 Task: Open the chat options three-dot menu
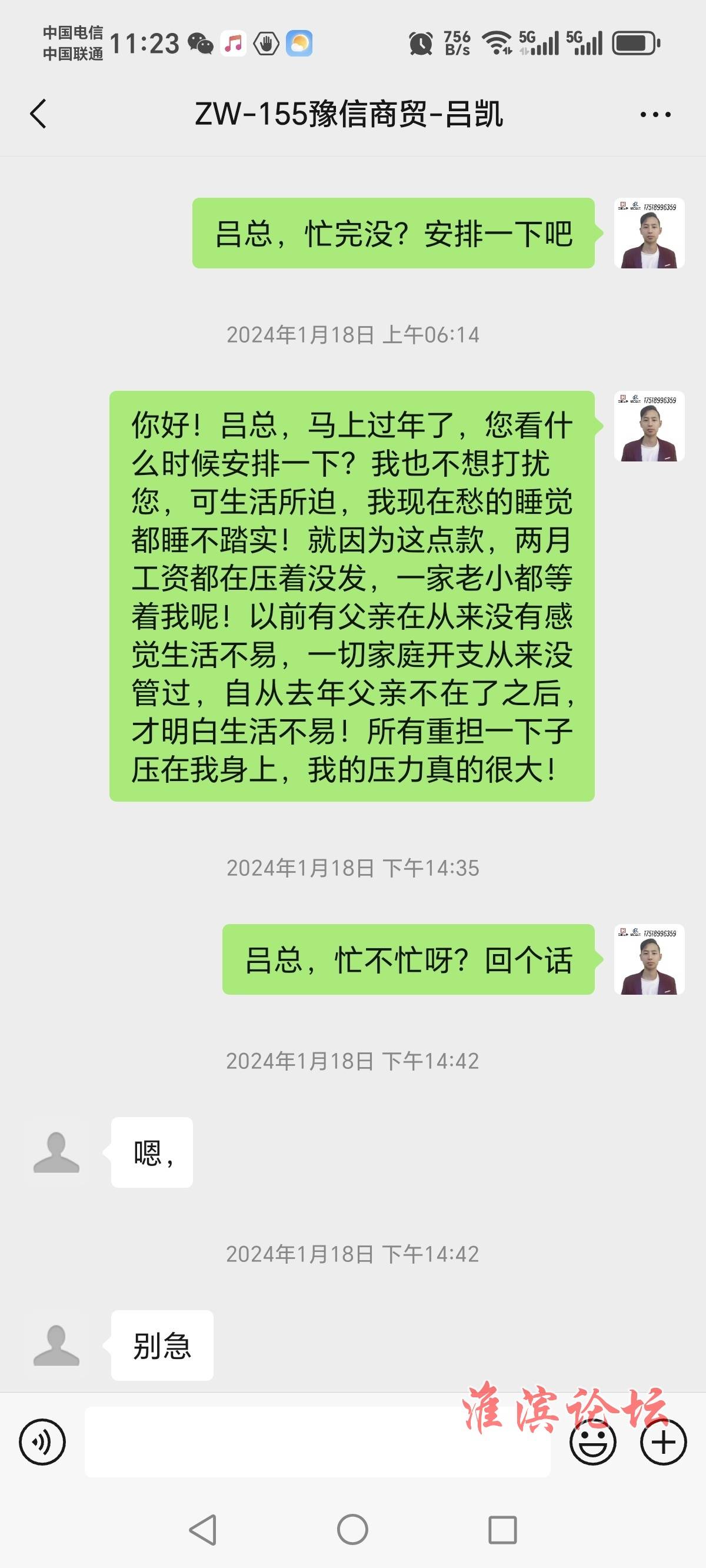655,114
